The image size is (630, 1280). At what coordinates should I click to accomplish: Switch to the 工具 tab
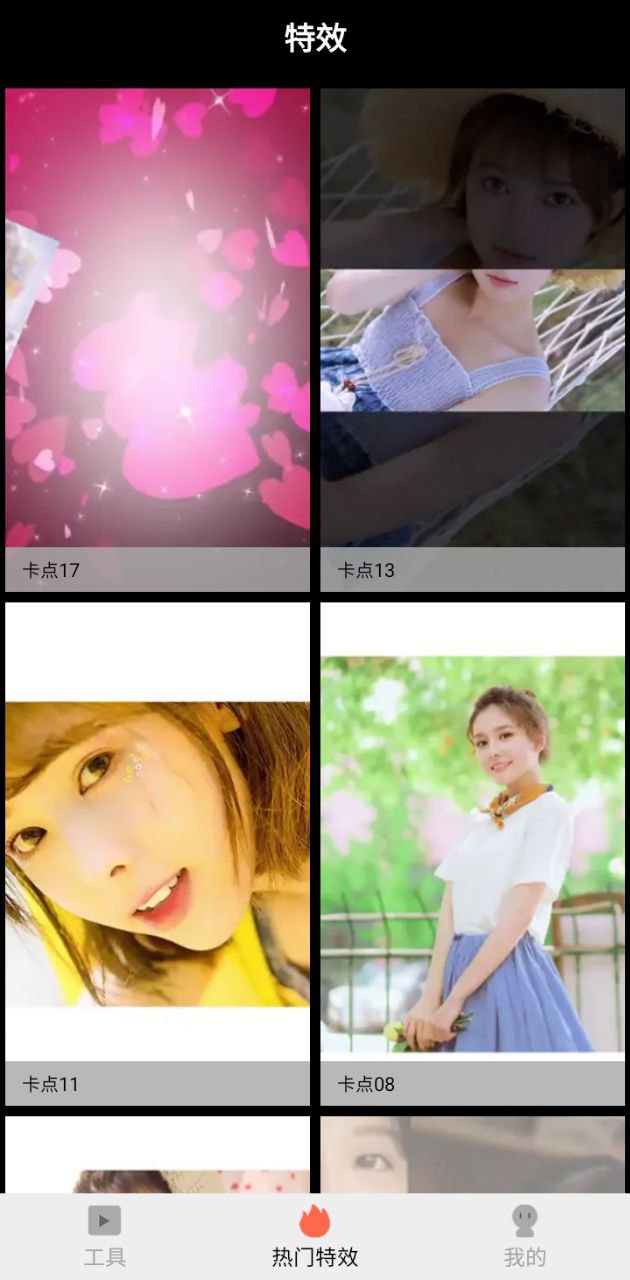[105, 1237]
